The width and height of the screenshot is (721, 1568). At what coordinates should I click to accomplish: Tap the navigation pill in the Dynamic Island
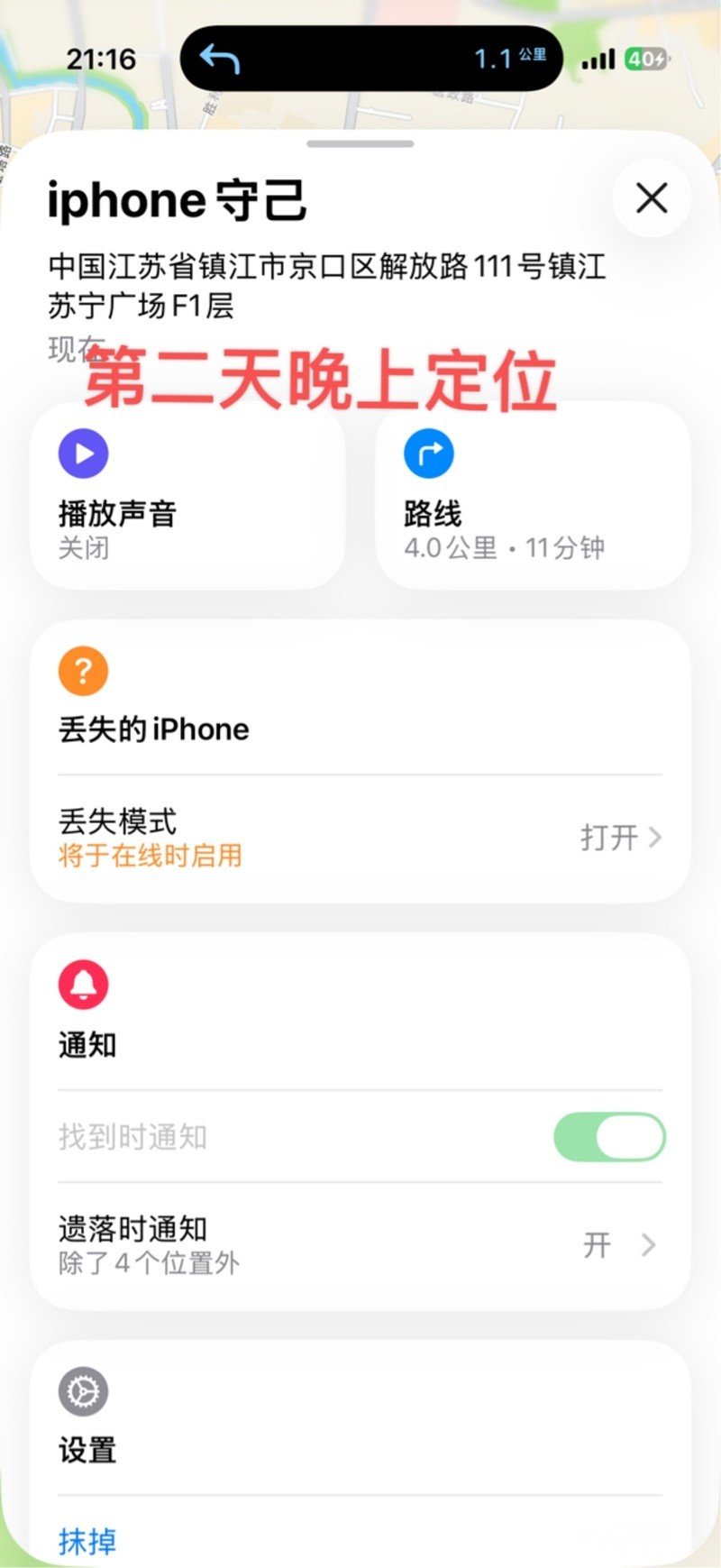371,59
